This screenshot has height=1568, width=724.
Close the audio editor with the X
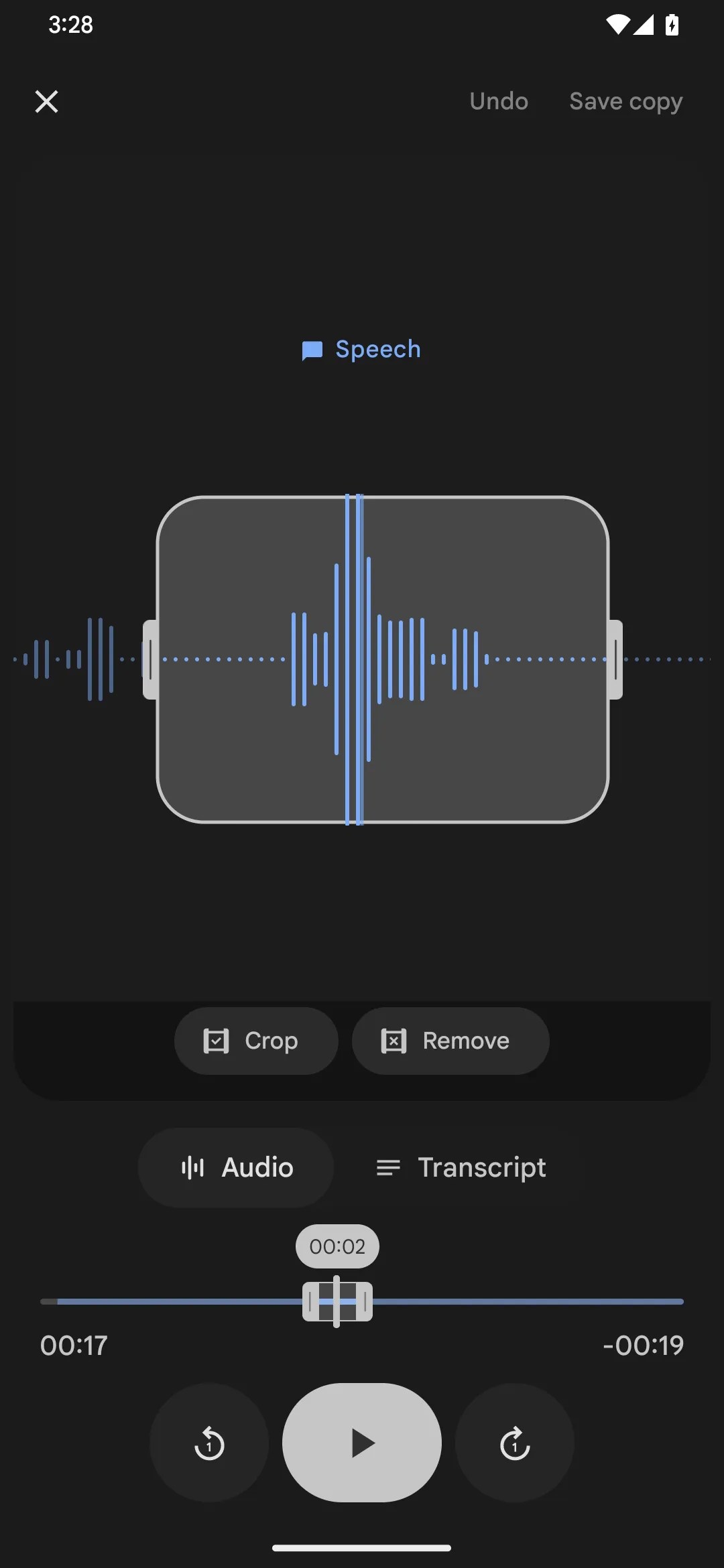click(x=46, y=101)
